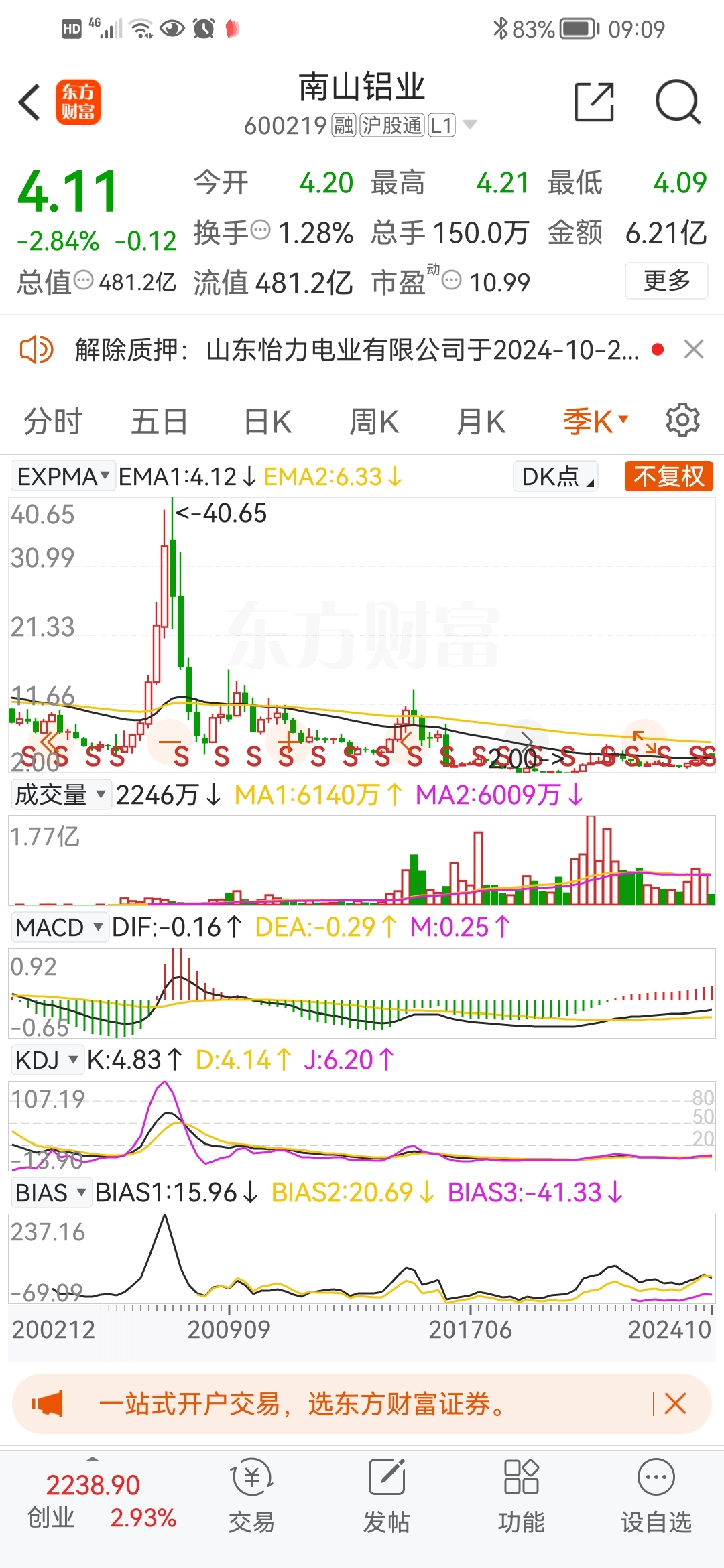
Task: Open the 季K period dropdown
Action: [x=594, y=422]
